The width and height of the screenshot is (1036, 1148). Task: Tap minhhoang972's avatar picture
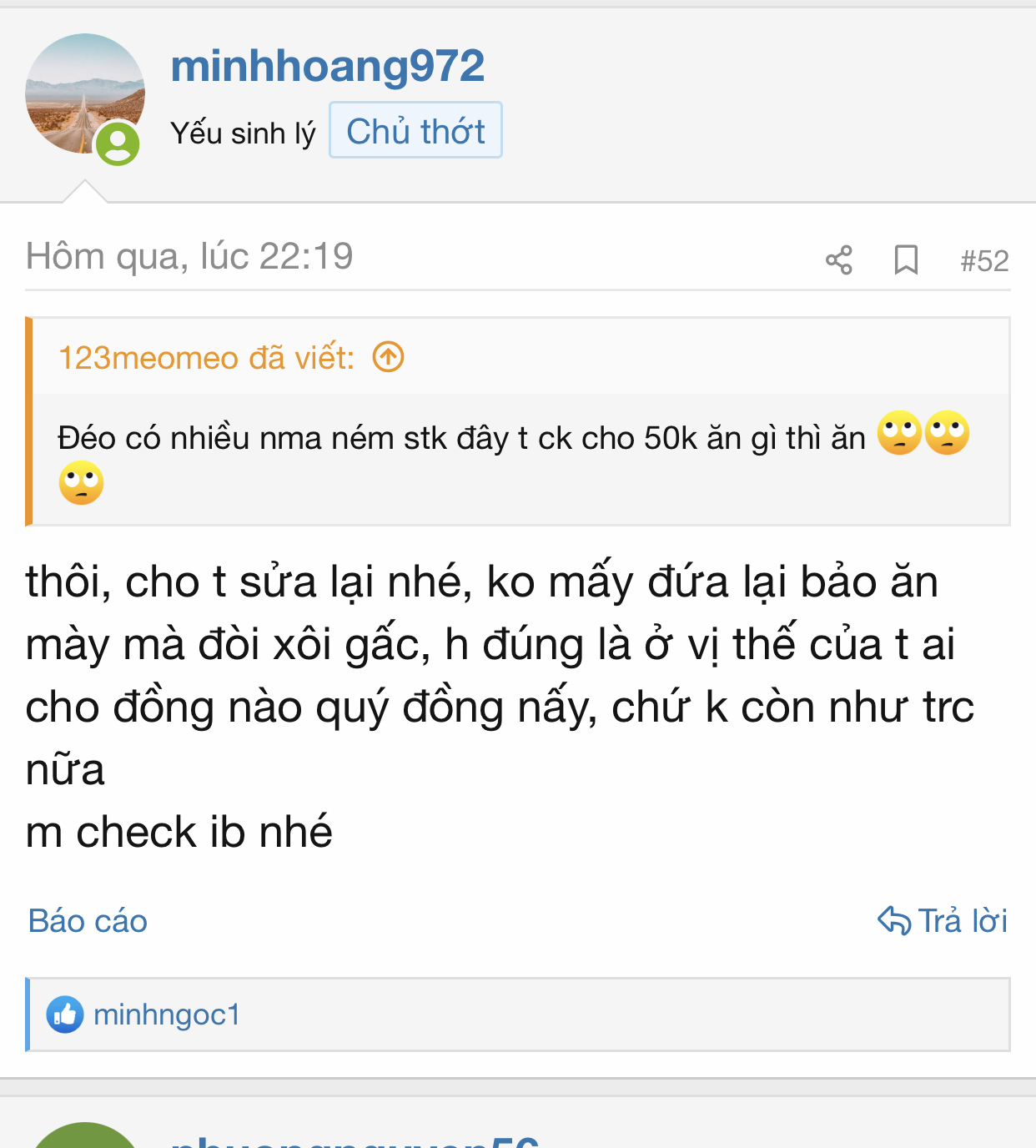click(x=84, y=93)
